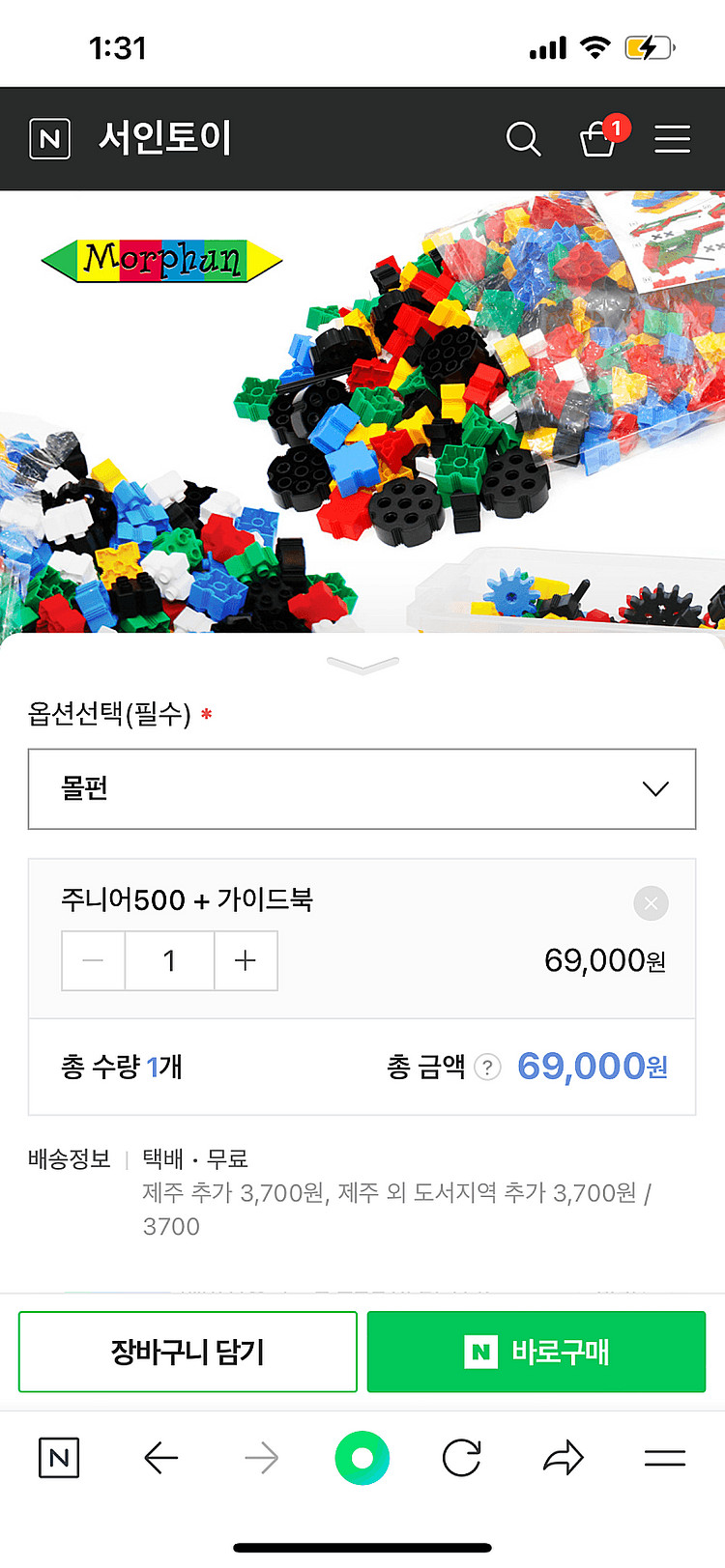
Task: Show help for 총 금액
Action: 488,1068
